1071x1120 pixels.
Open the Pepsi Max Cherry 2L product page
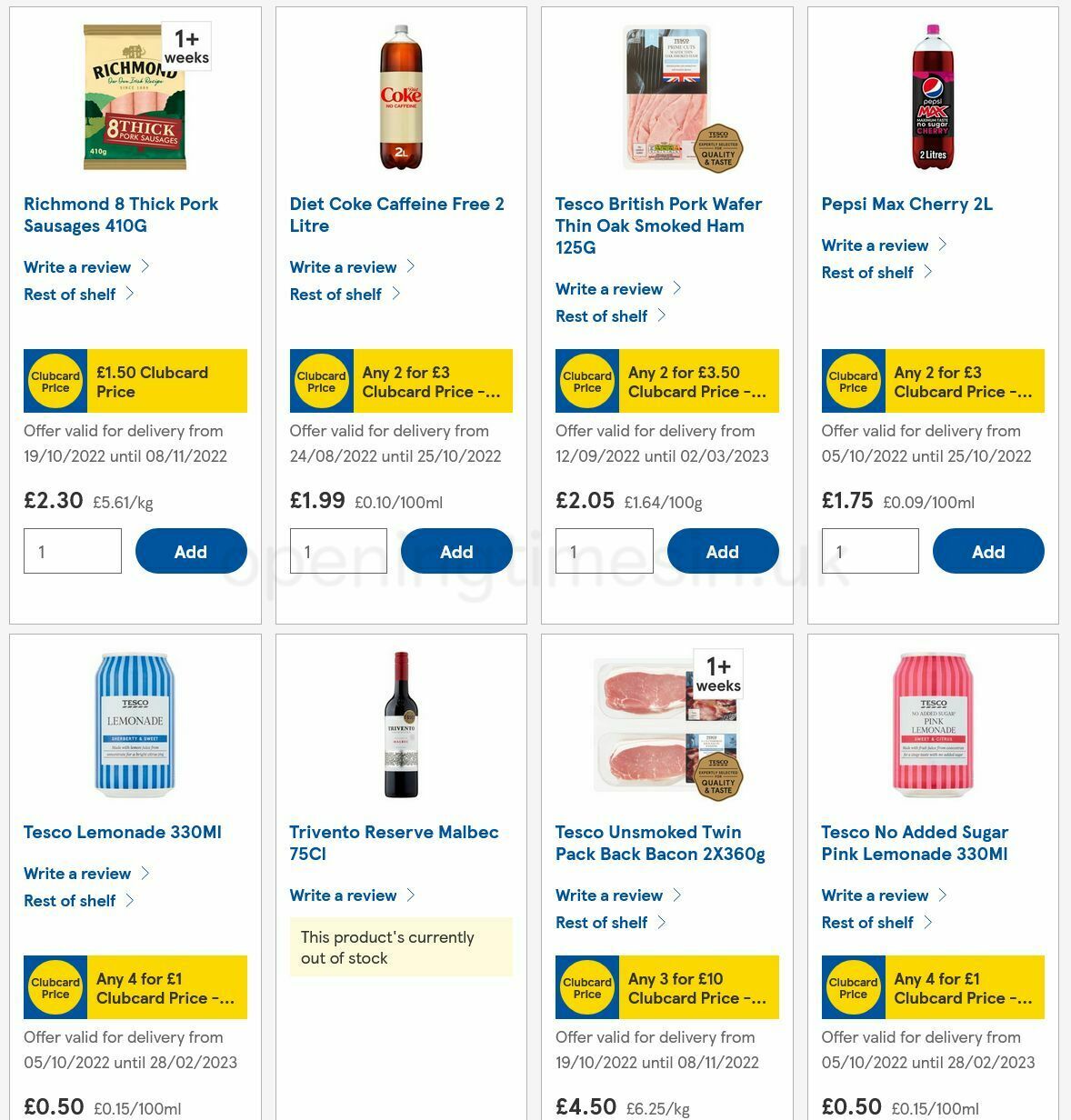click(x=906, y=204)
